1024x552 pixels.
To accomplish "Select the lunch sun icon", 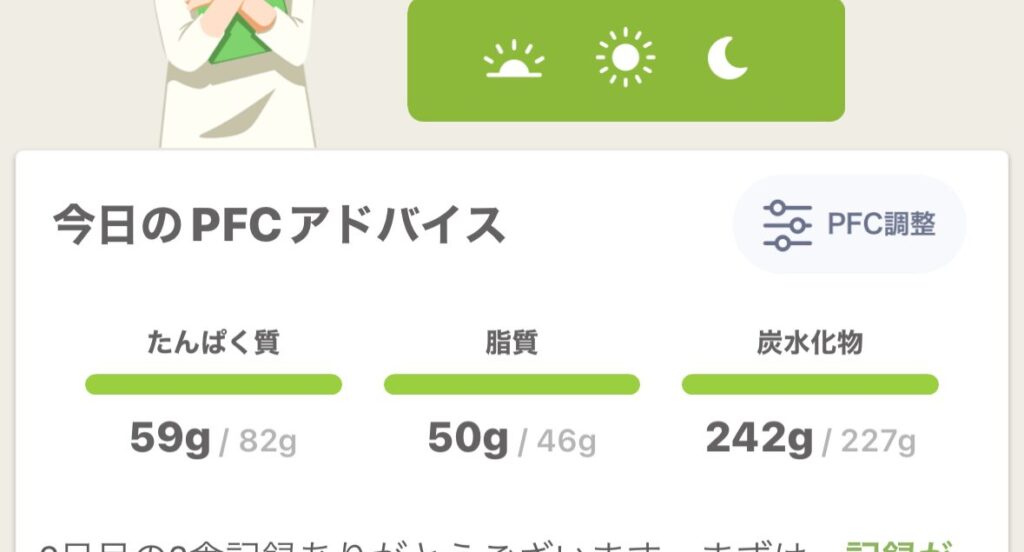I will point(625,58).
